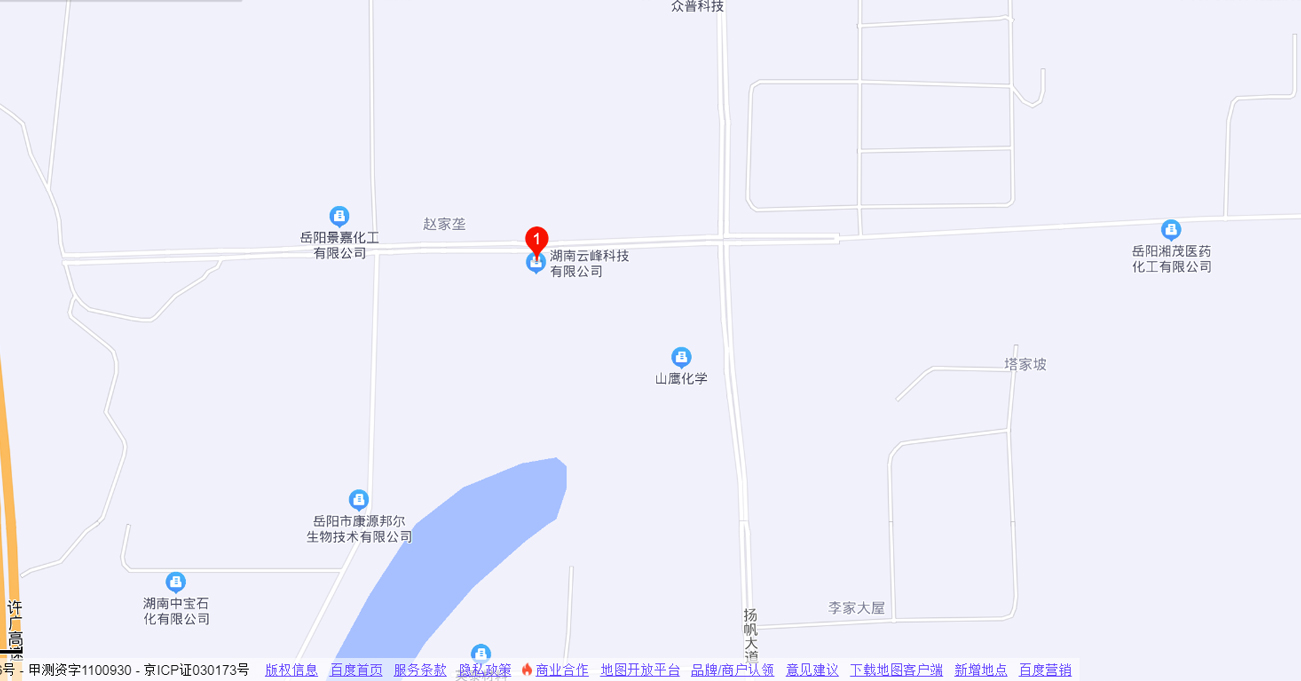Open the 岳阳湘茂医药化工有限公司 marker

(x=1171, y=230)
